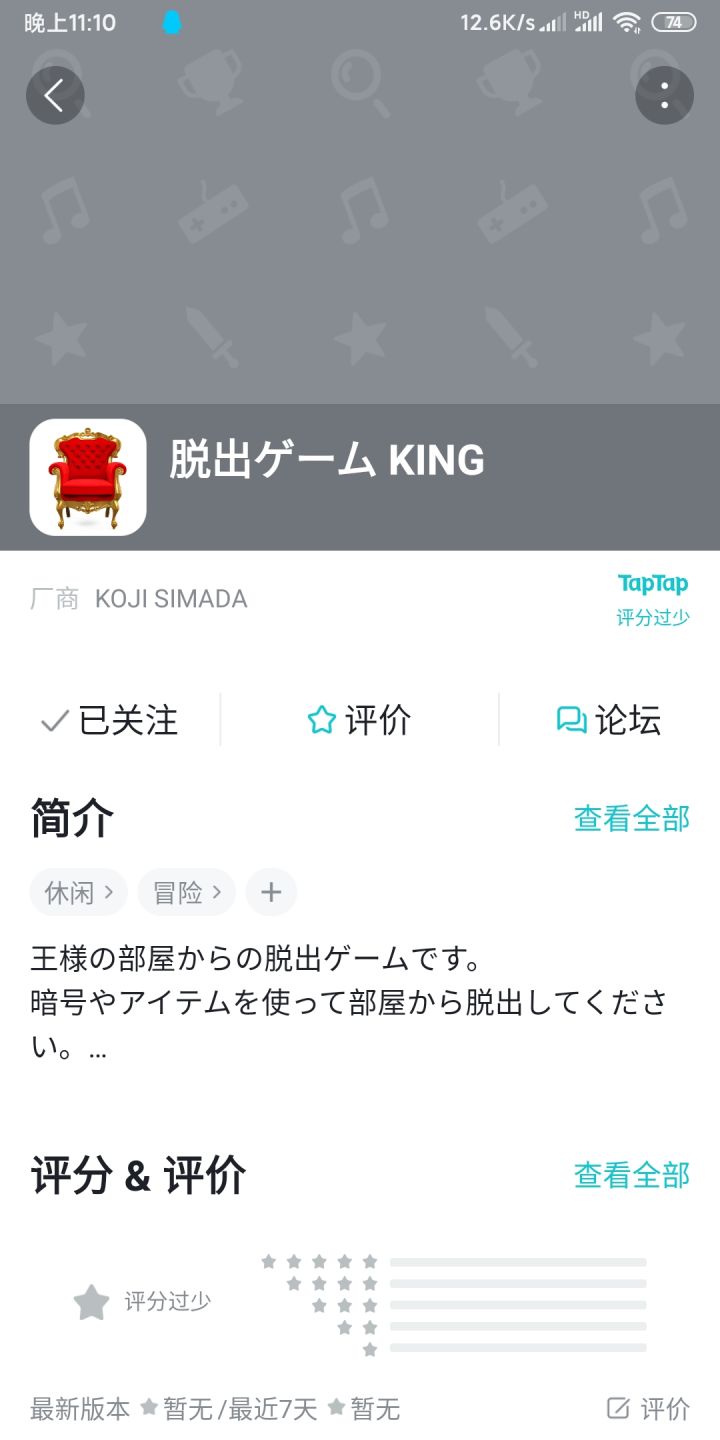Select the 休闲 tag chip
The width and height of the screenshot is (720, 1440).
[79, 892]
